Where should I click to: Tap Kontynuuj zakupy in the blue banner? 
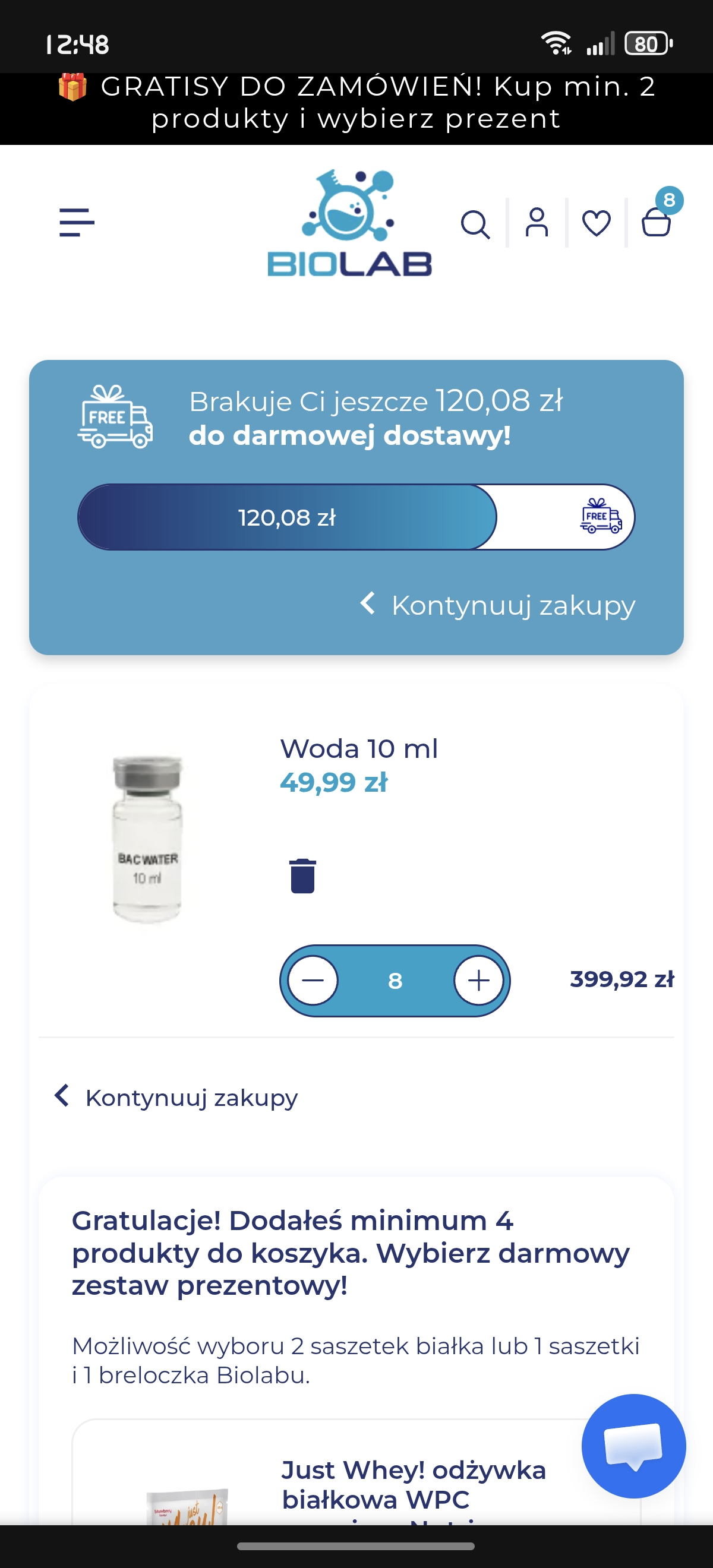point(497,605)
